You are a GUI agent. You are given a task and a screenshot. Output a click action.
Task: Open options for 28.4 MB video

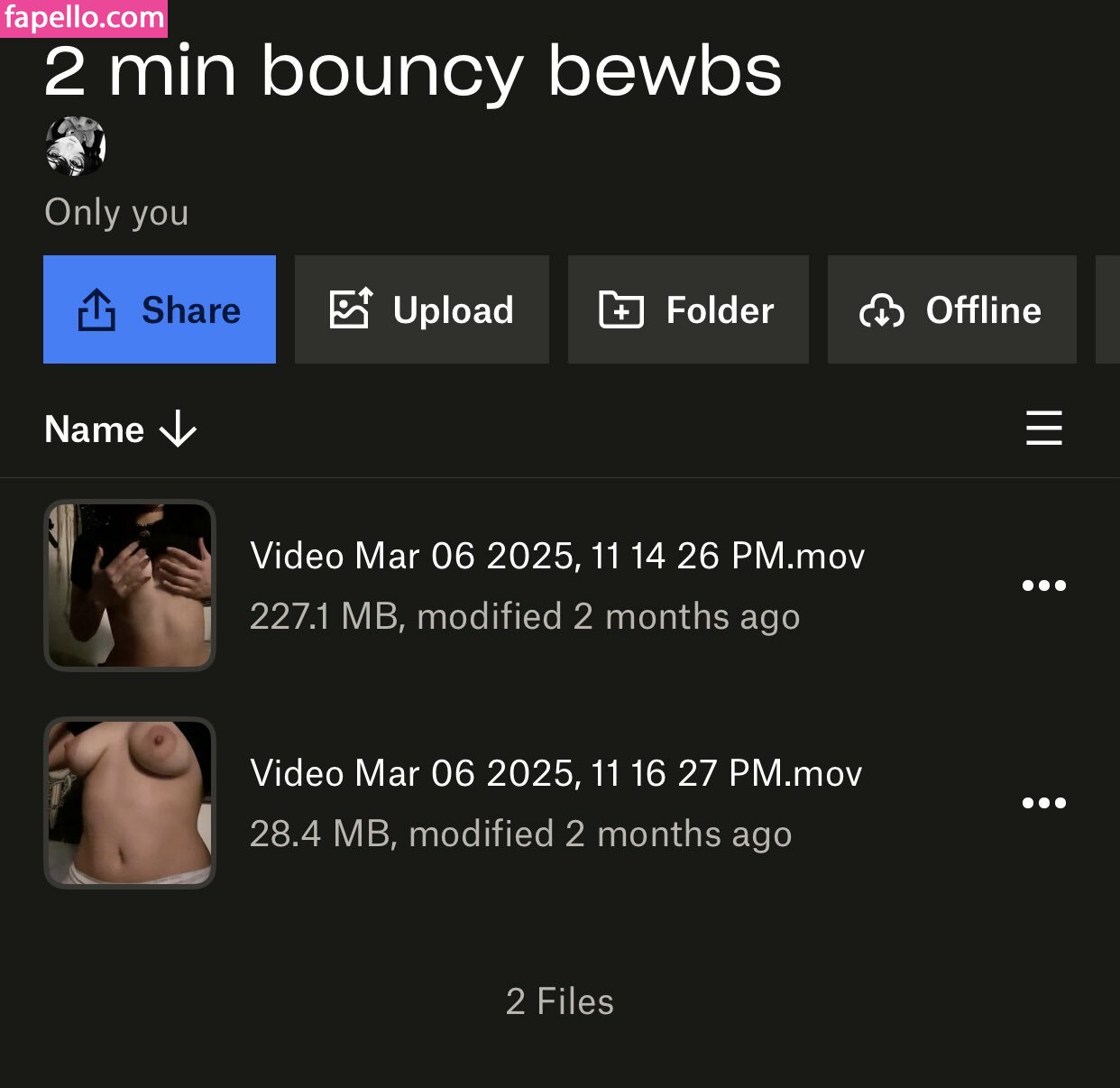[x=1043, y=803]
